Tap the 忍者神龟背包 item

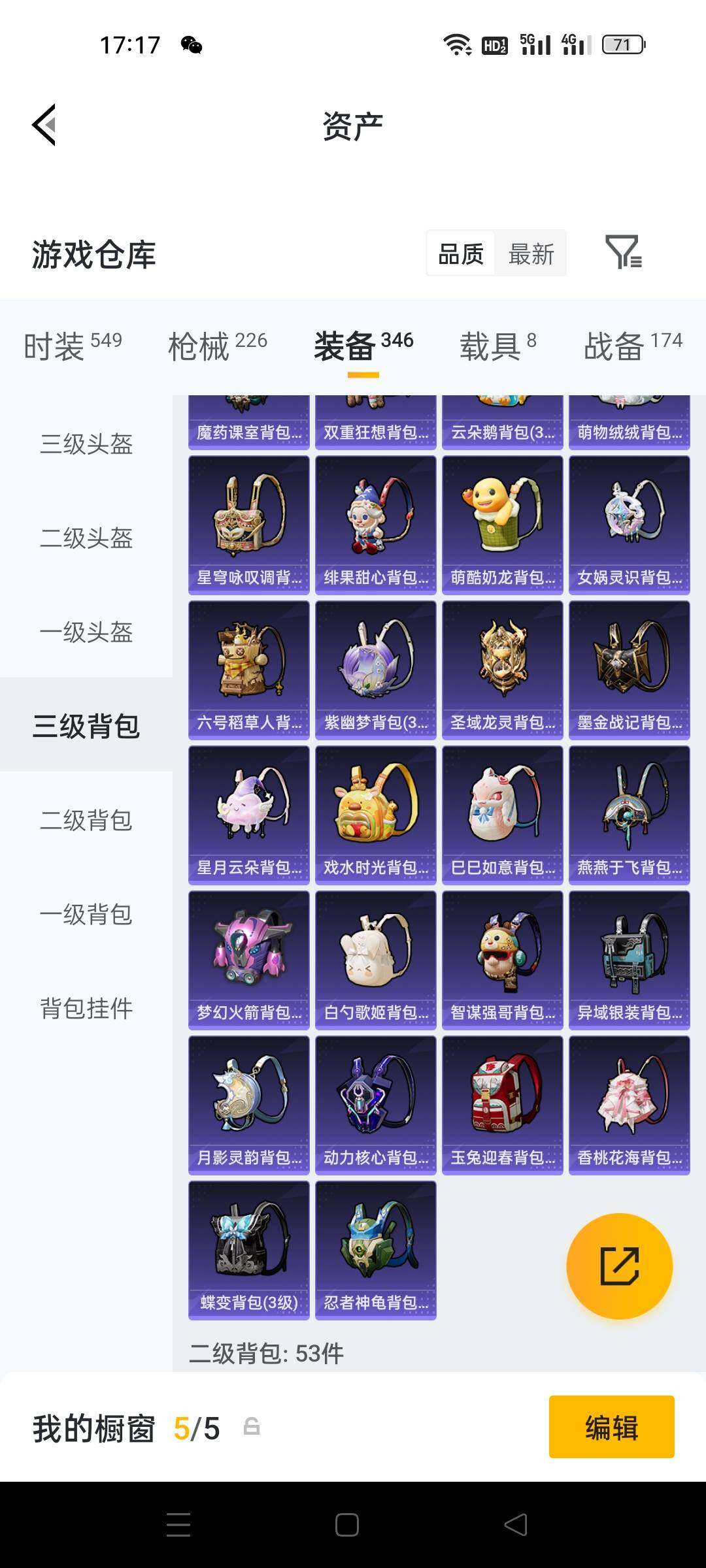pos(375,1247)
